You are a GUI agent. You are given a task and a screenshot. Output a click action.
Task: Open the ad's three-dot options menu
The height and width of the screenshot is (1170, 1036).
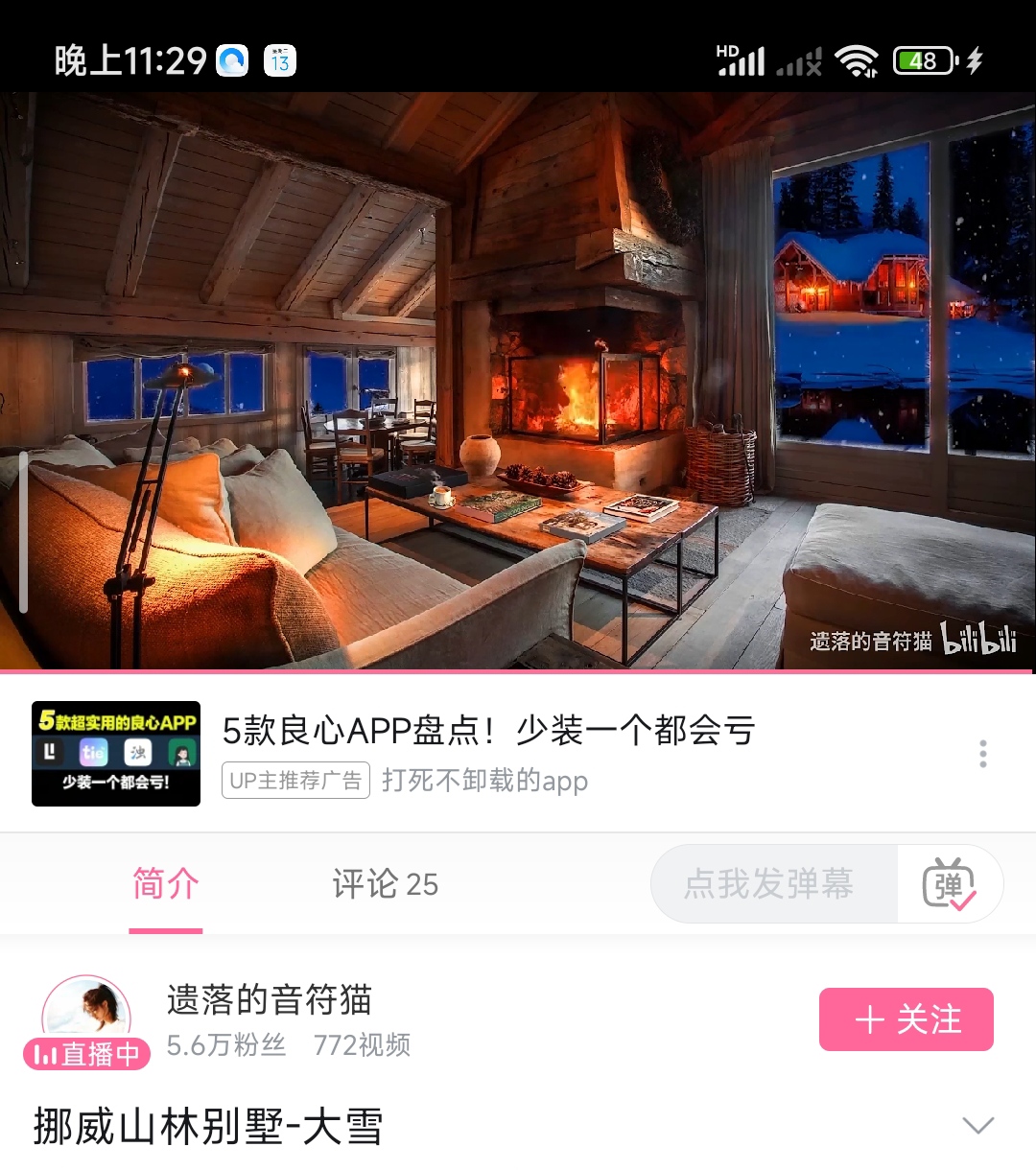click(982, 754)
